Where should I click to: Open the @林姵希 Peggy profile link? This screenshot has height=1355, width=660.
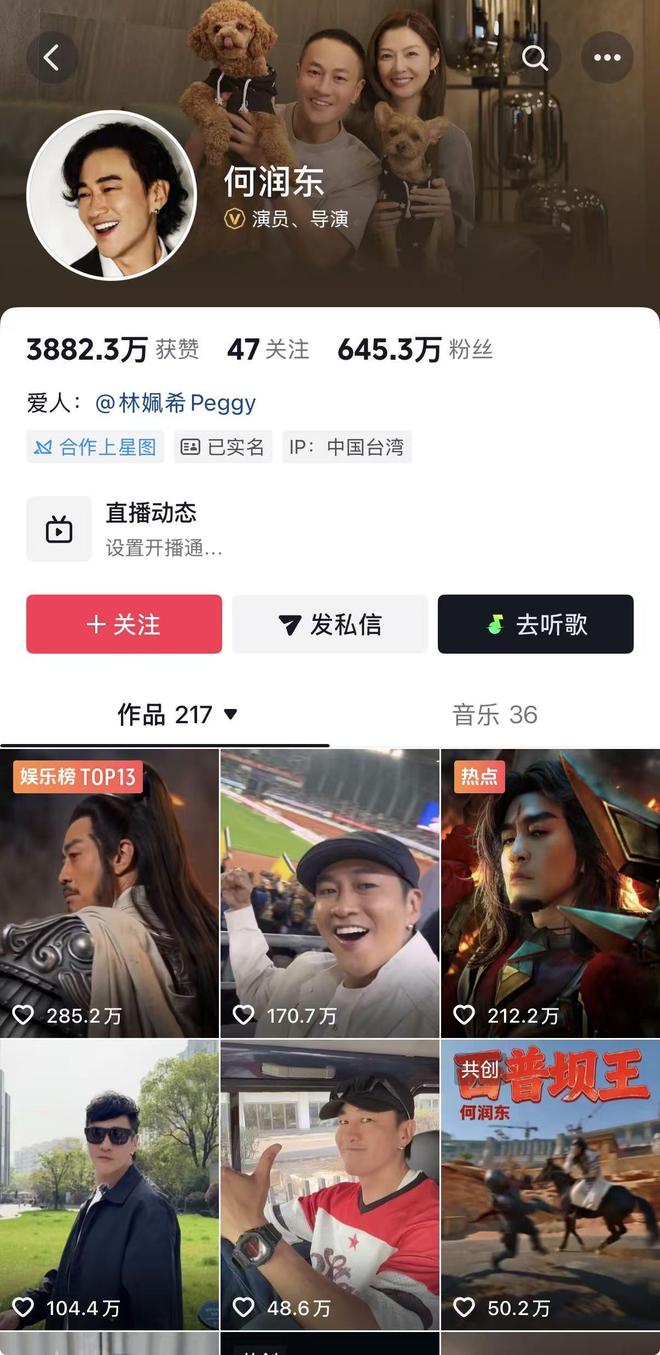175,403
